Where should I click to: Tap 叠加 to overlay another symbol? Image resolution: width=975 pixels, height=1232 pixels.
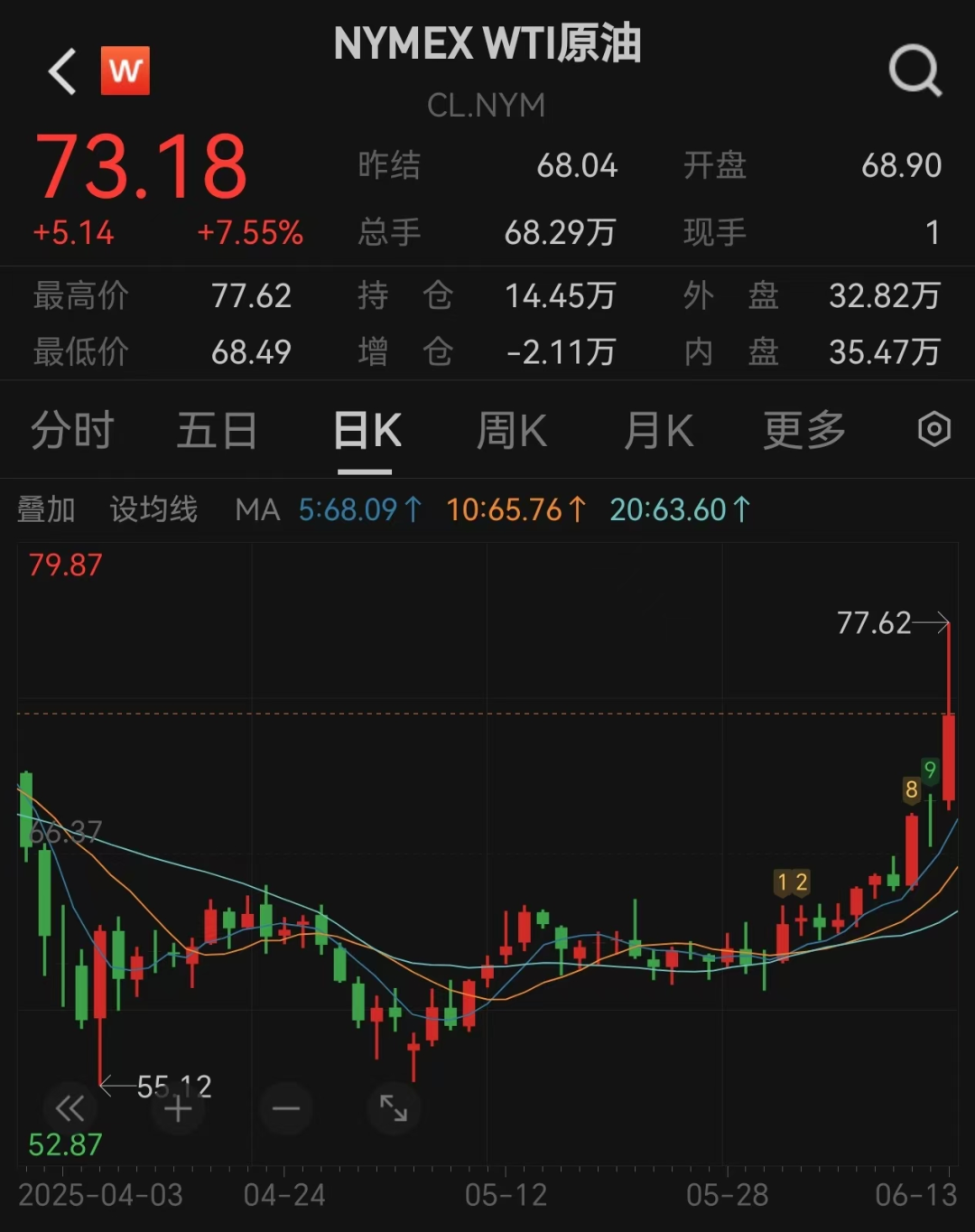[x=46, y=509]
